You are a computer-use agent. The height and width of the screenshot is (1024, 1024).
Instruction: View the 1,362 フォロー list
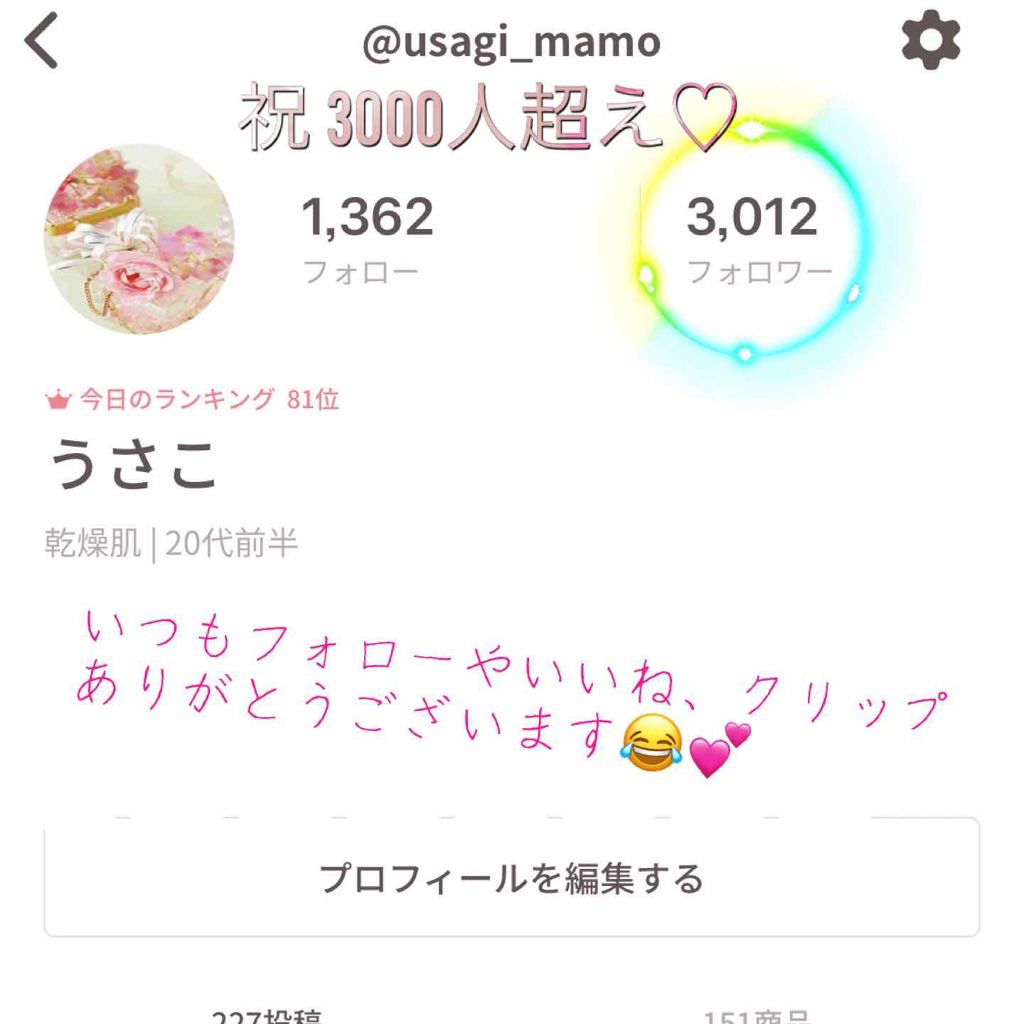[367, 239]
